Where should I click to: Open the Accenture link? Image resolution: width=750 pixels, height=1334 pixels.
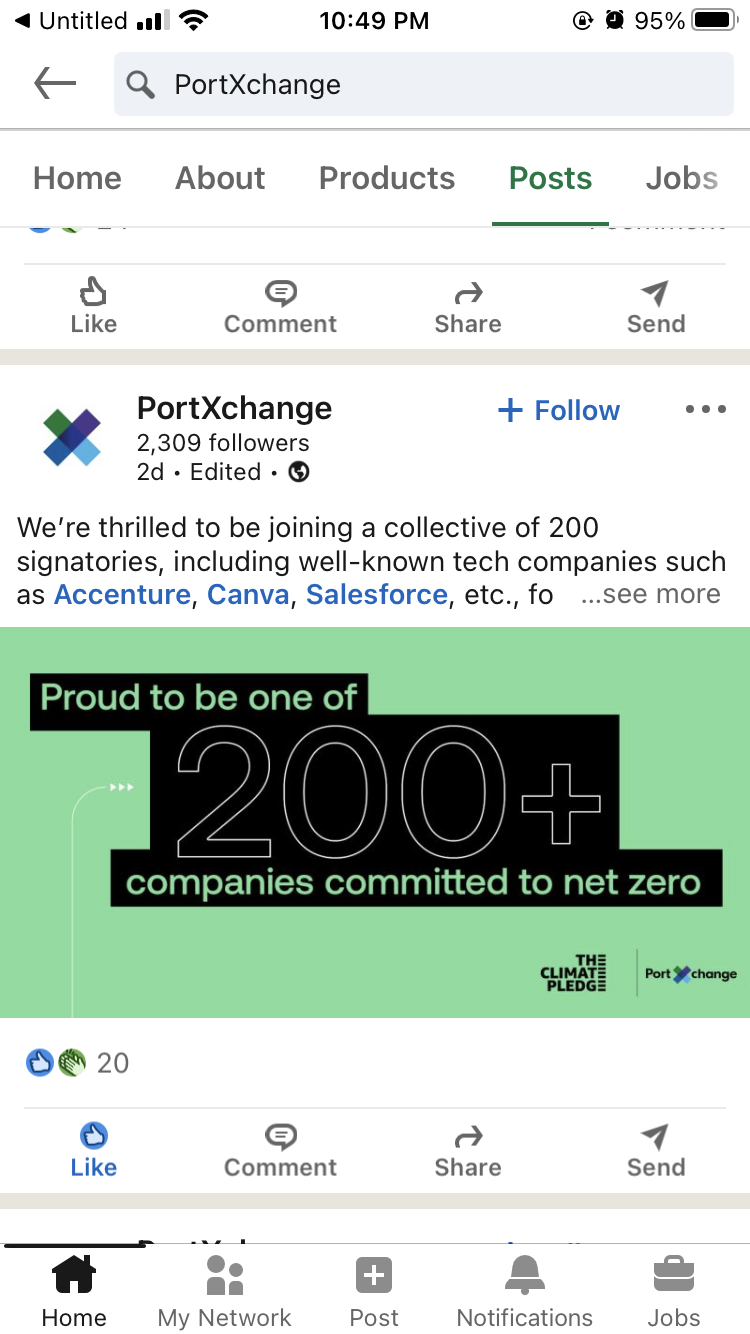tap(122, 594)
